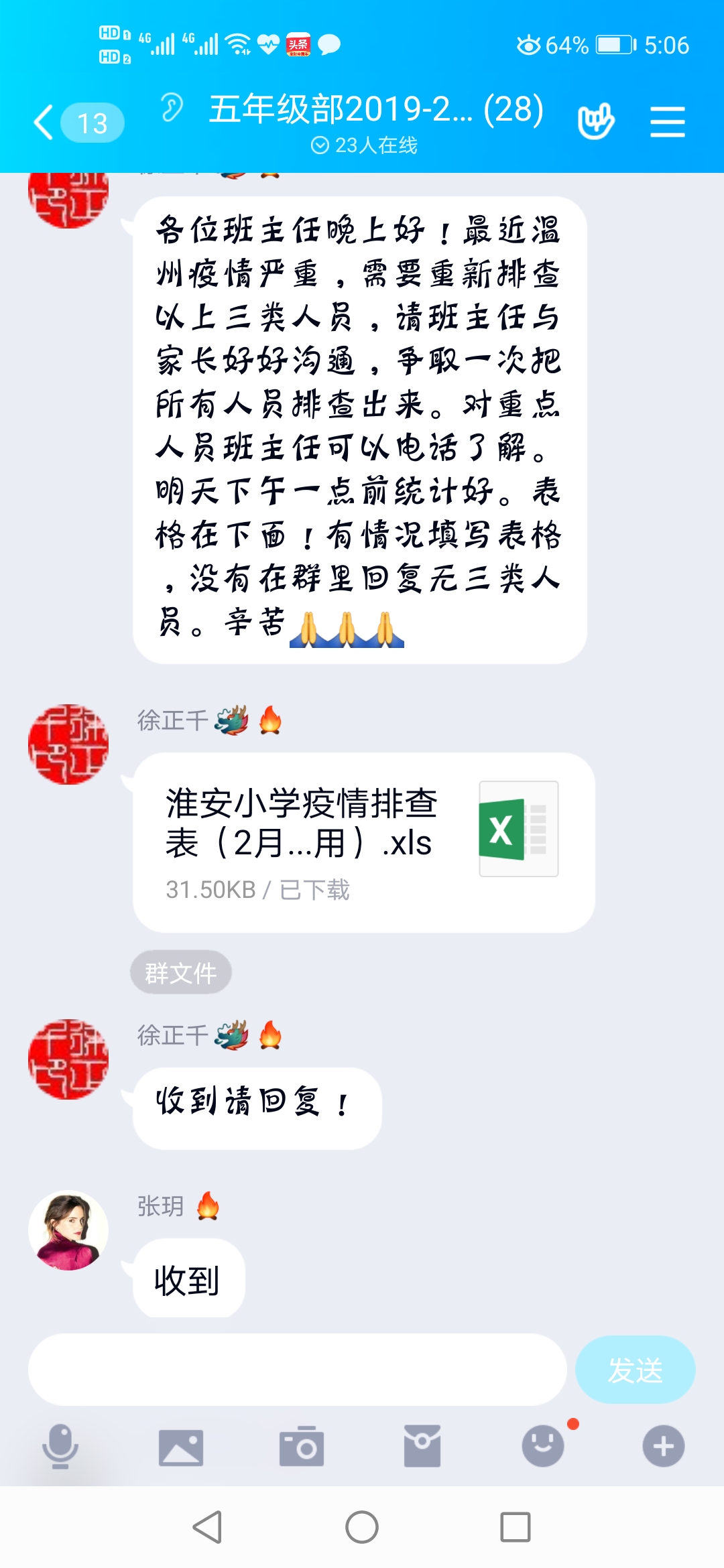Tap the system home button

click(362, 1527)
